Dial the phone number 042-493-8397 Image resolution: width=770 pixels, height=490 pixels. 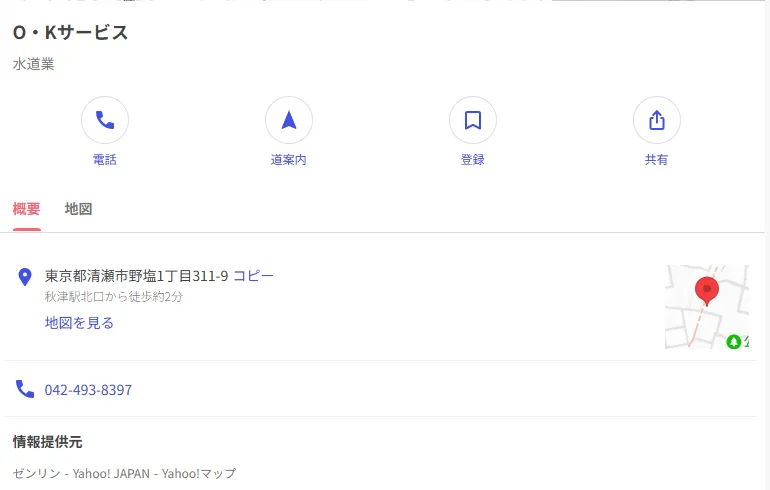tap(88, 390)
